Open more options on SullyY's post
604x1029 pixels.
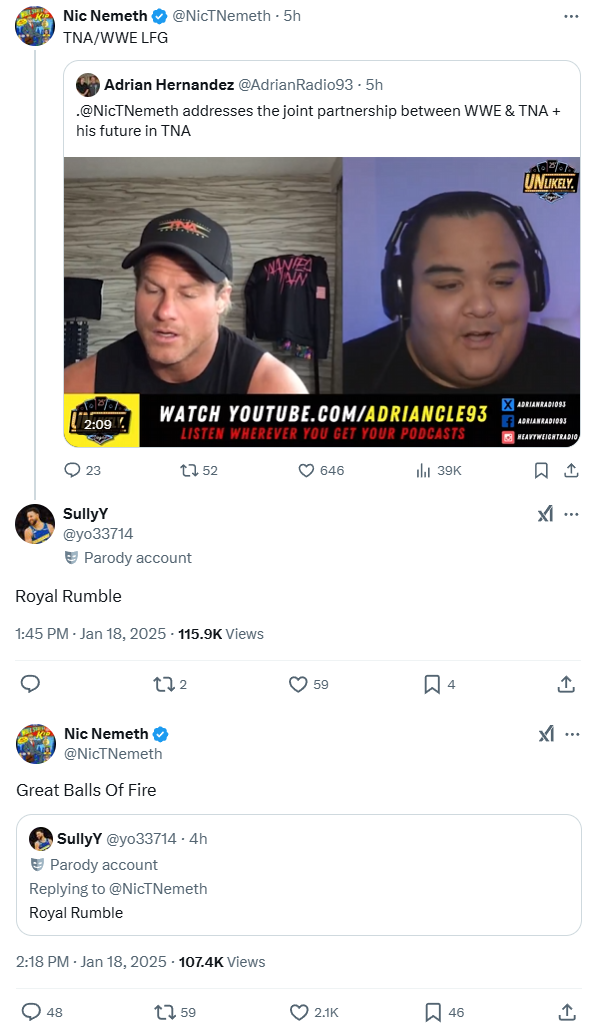click(571, 514)
